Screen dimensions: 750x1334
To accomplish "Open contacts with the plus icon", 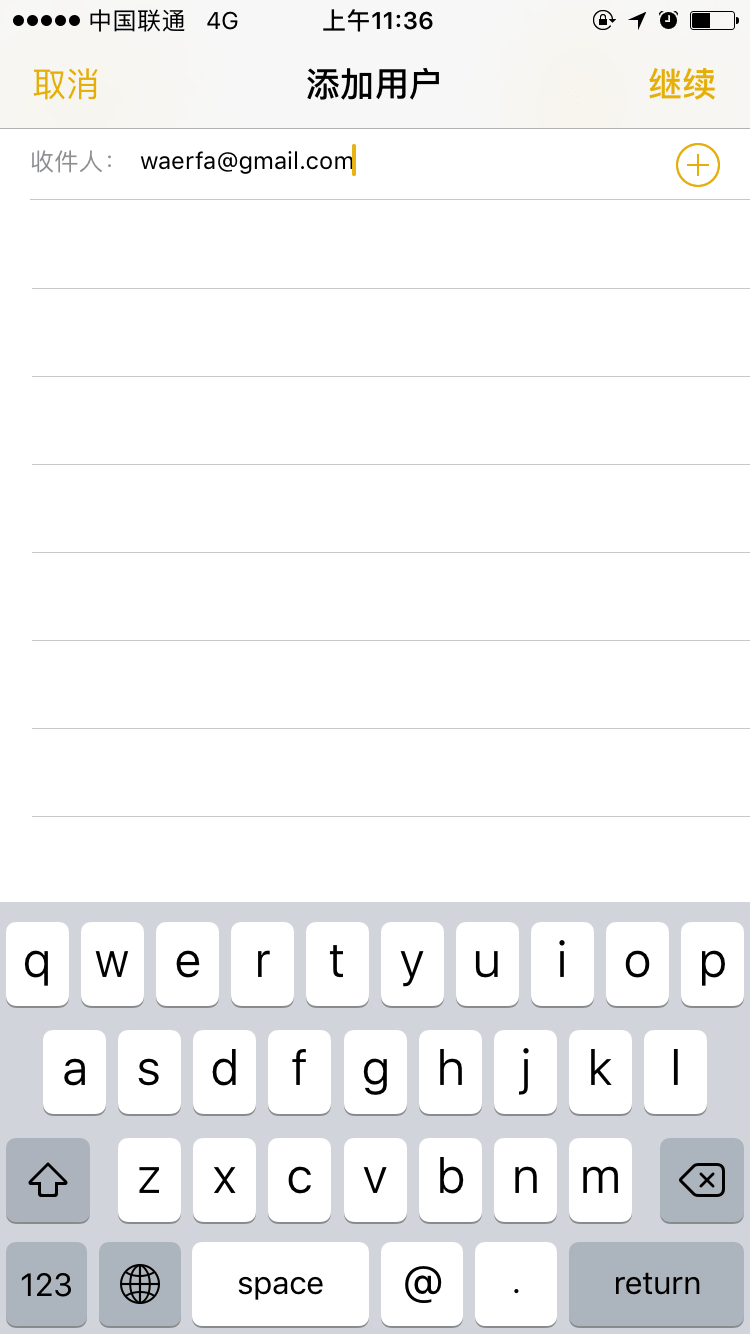I will (698, 165).
